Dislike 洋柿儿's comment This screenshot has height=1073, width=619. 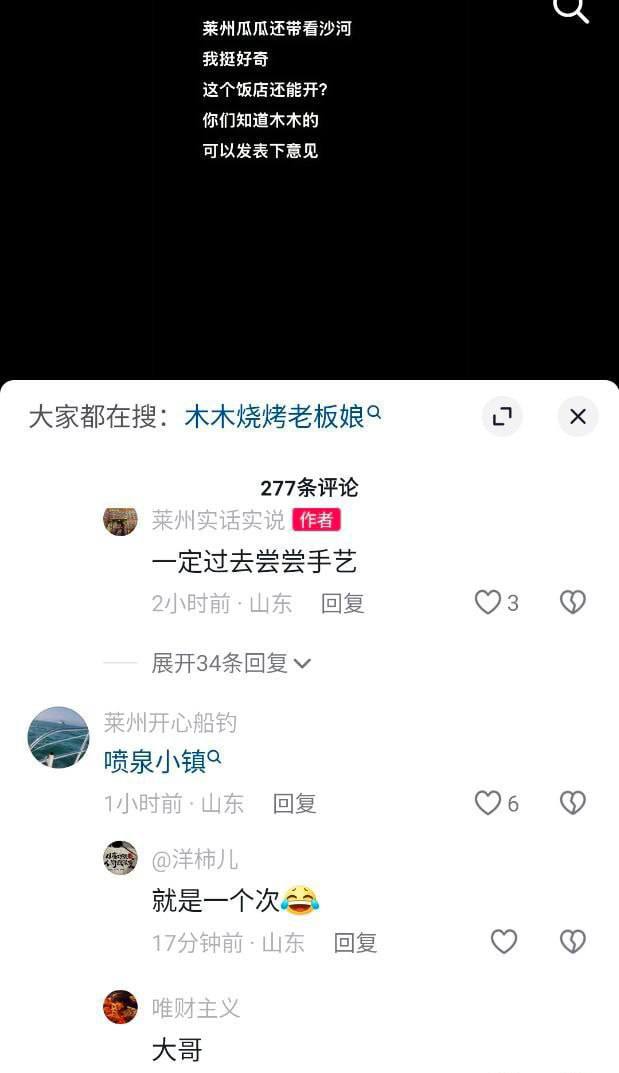click(572, 942)
